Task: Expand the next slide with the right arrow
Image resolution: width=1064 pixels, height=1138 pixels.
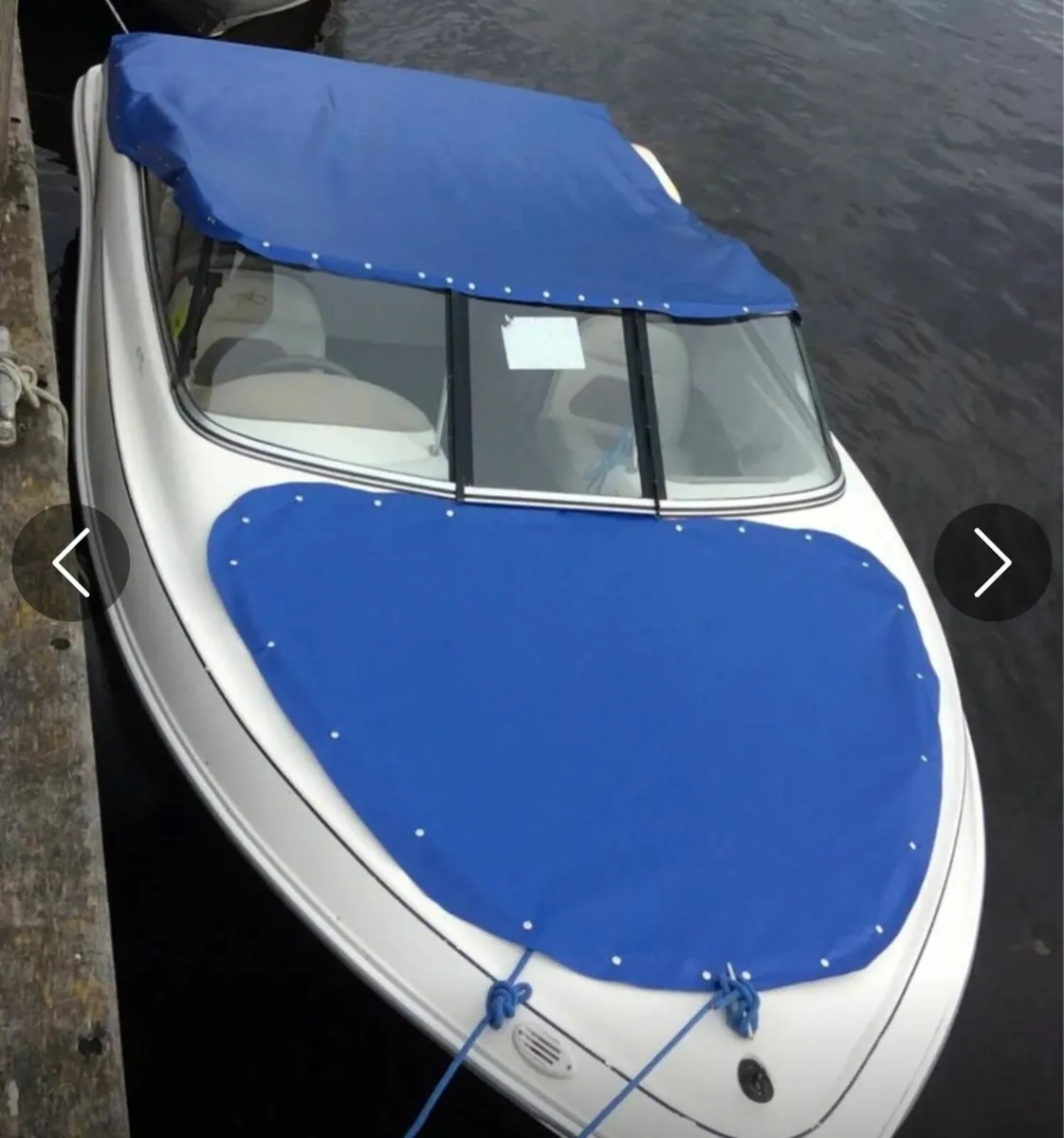Action: (994, 563)
